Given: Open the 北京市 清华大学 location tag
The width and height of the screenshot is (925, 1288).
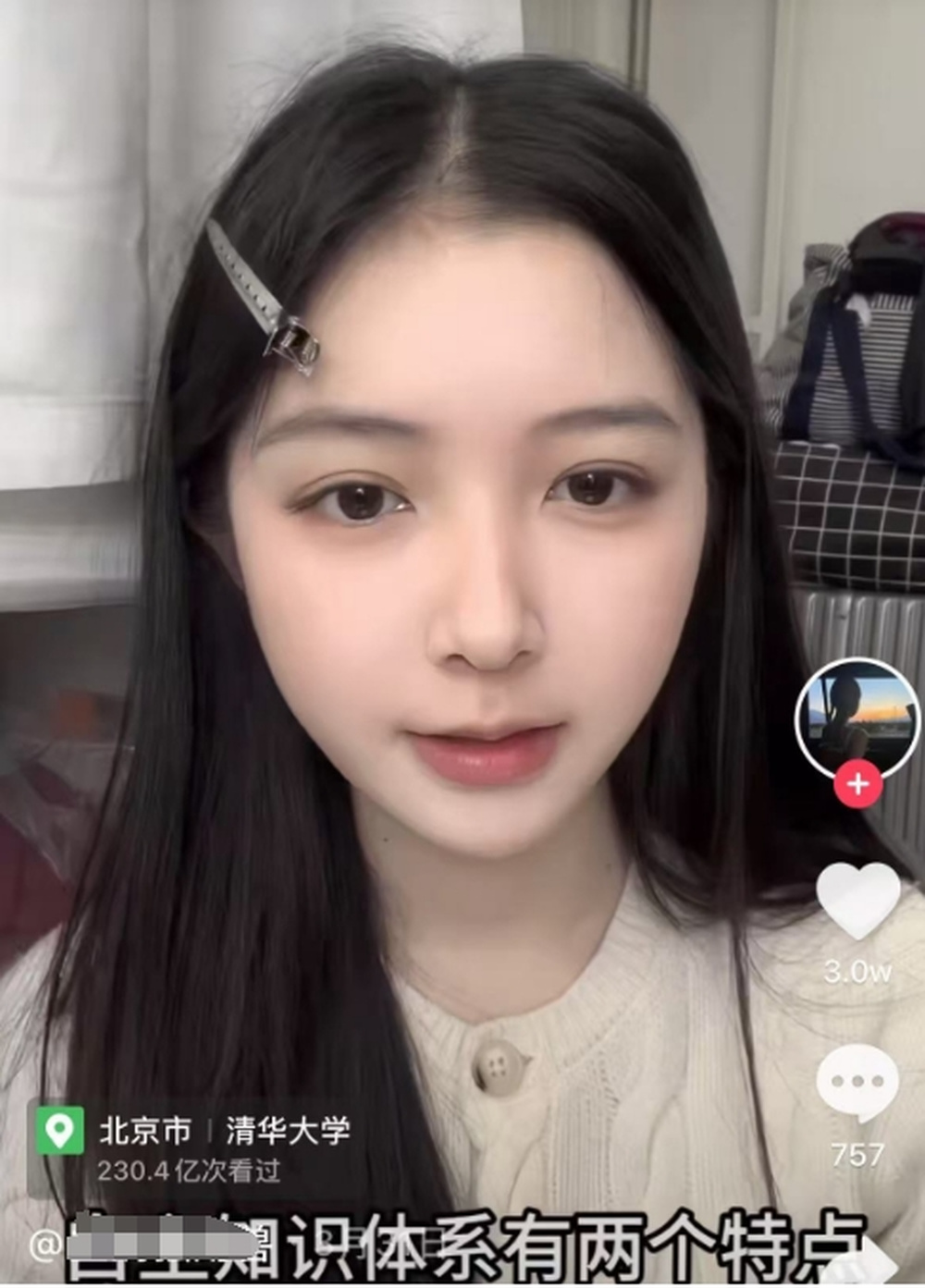Looking at the screenshot, I should (x=224, y=1130).
